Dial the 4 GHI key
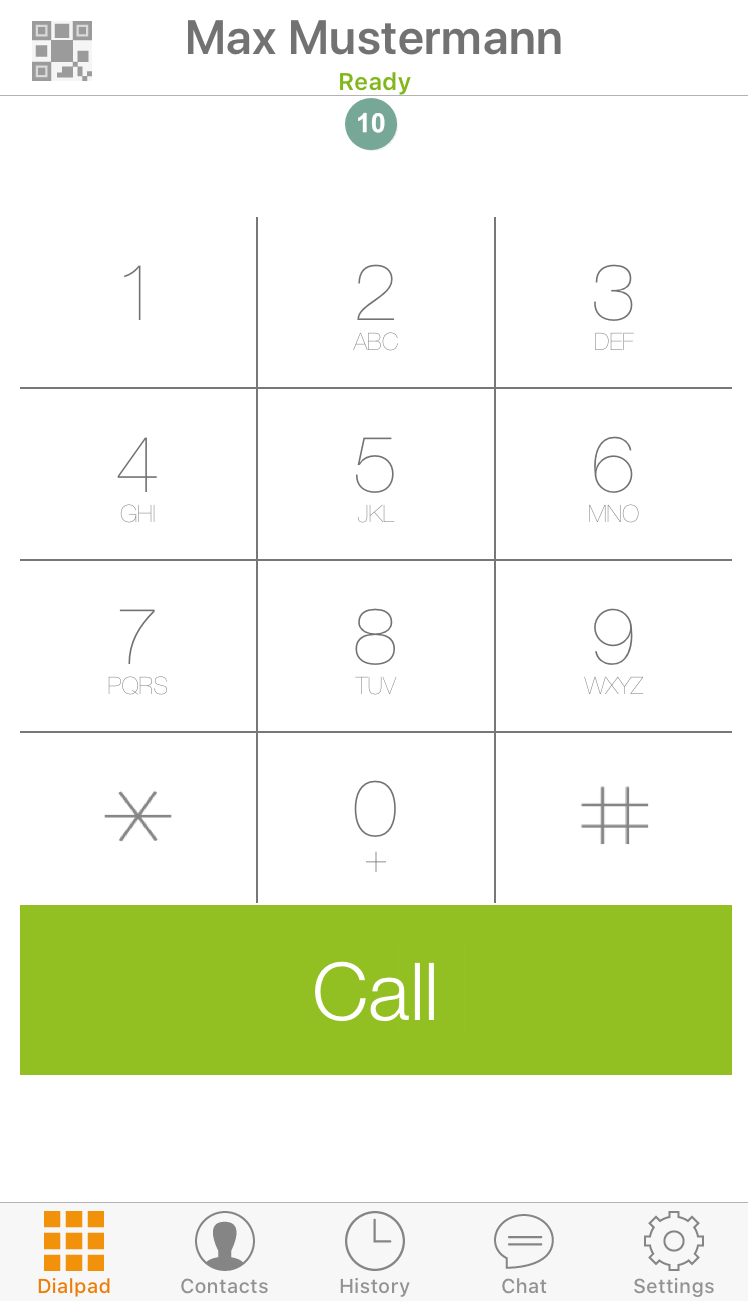The image size is (748, 1301). pyautogui.click(x=138, y=474)
